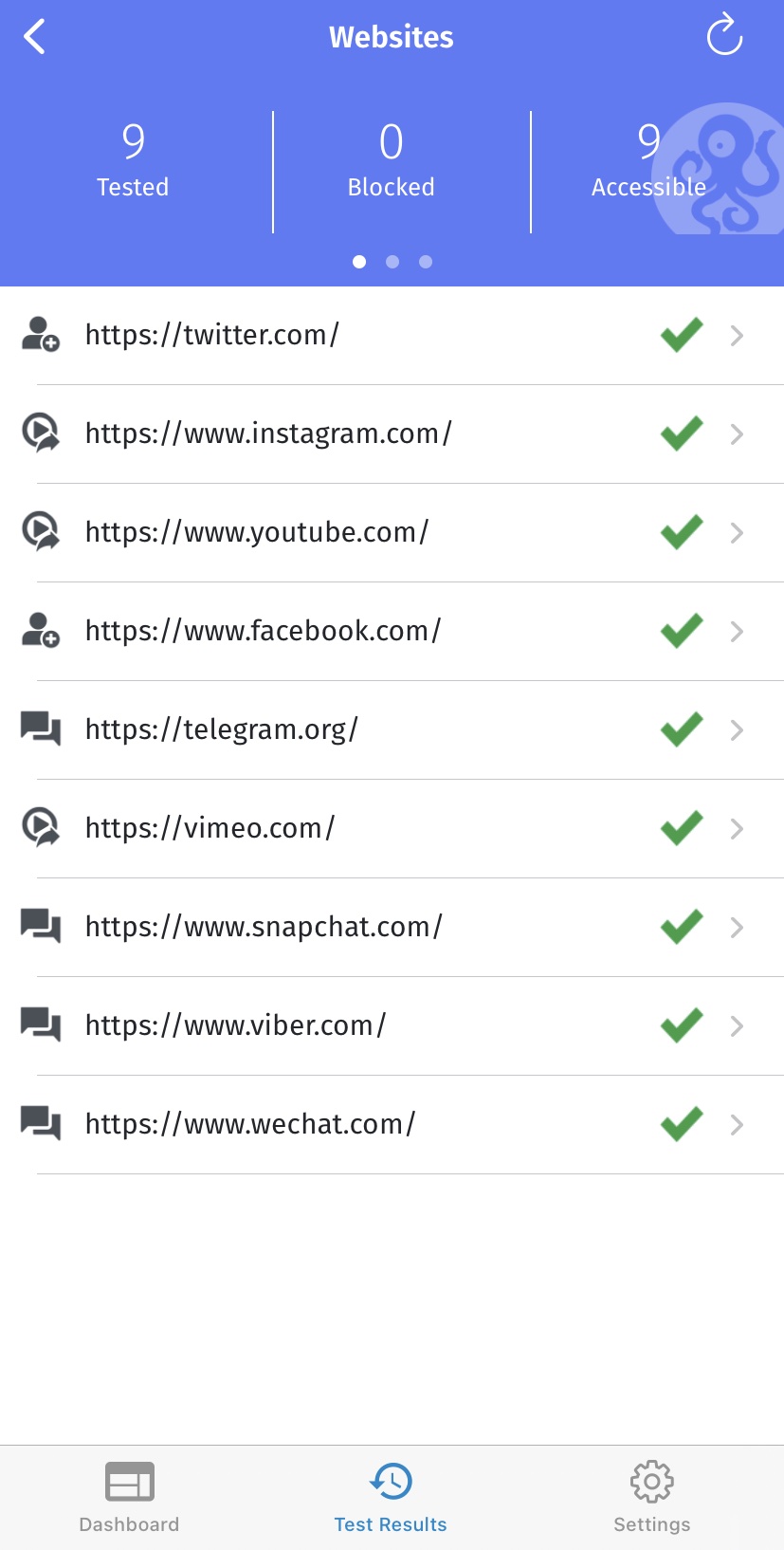This screenshot has width=784, height=1550.
Task: View details for www.snapchat.com
Action: (392, 927)
